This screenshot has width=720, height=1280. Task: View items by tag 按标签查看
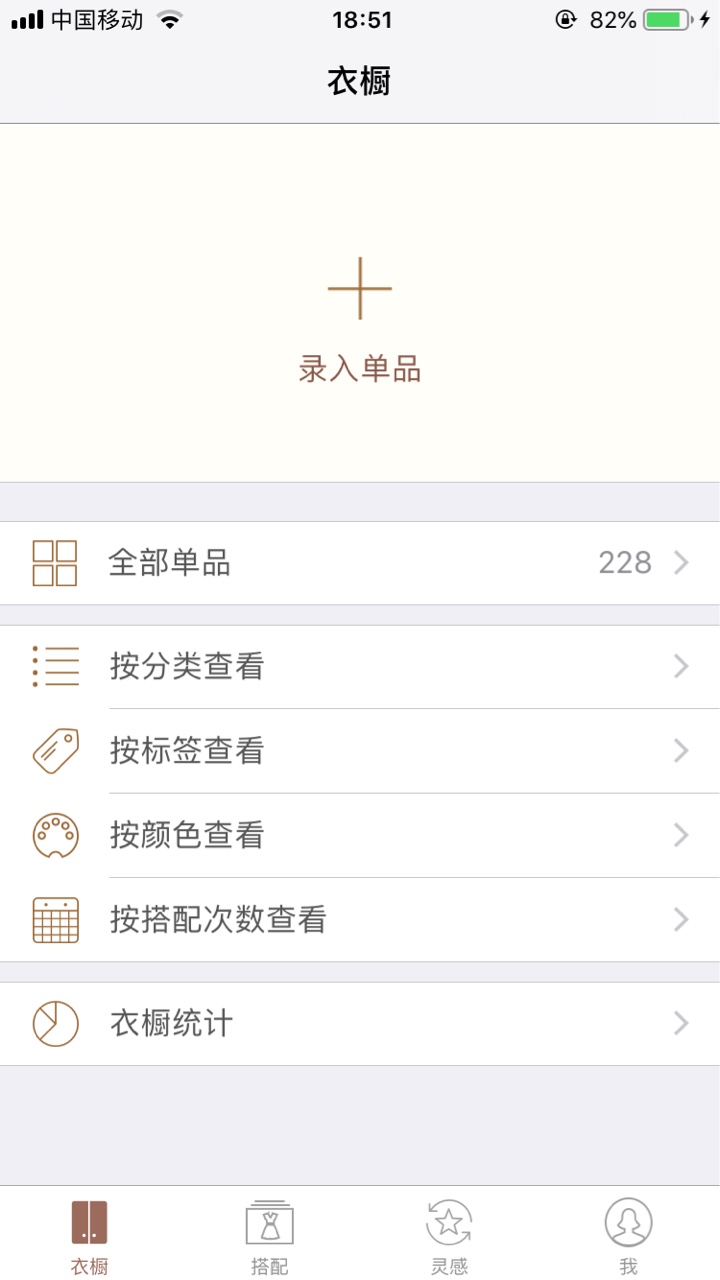(x=360, y=751)
